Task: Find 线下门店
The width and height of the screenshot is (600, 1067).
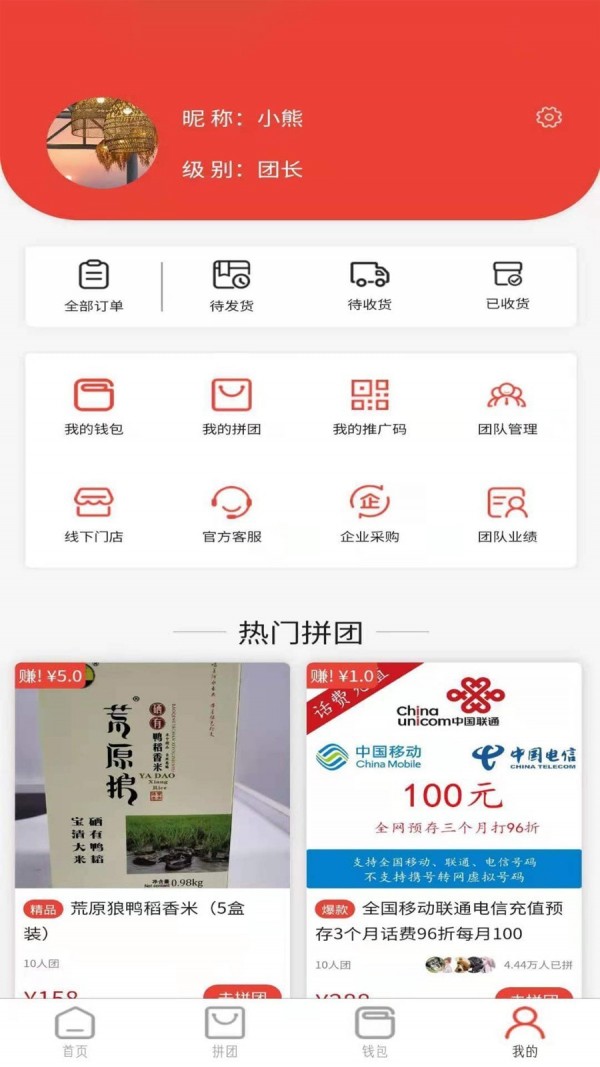Action: [x=93, y=513]
